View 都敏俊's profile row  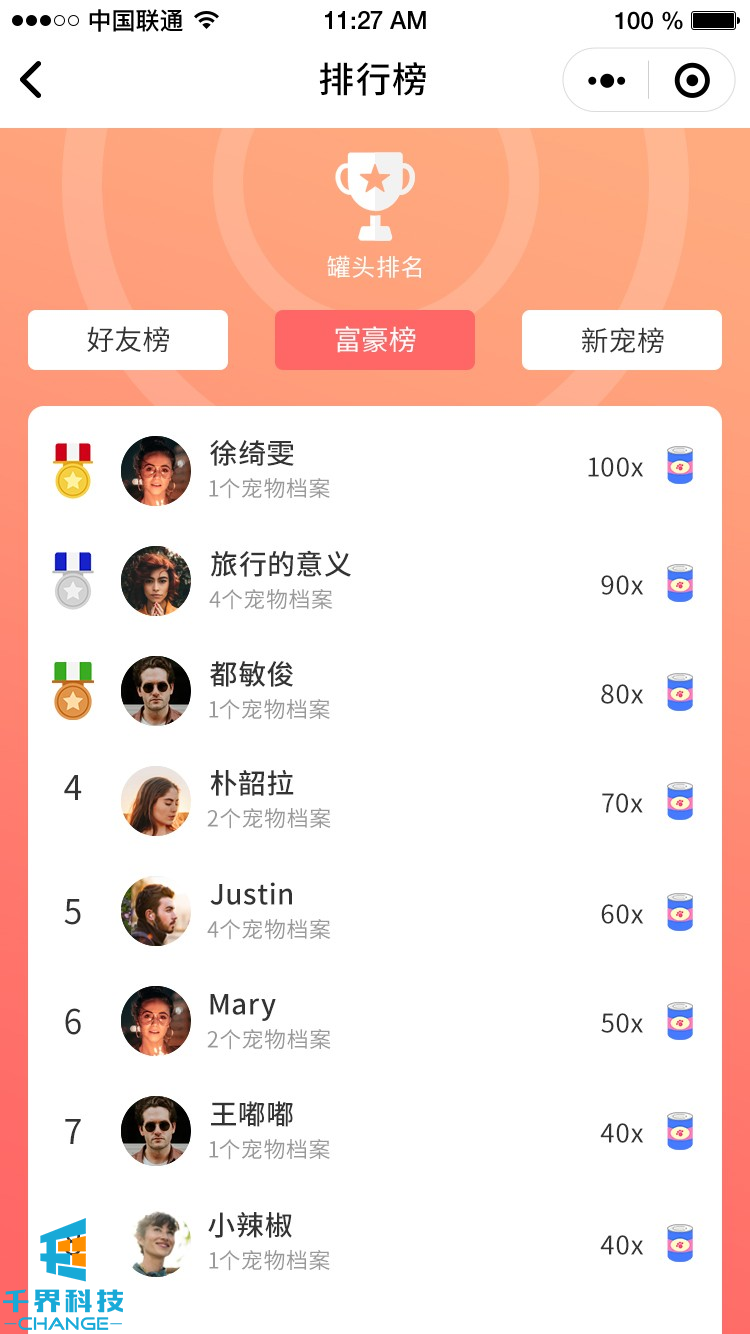coord(375,691)
